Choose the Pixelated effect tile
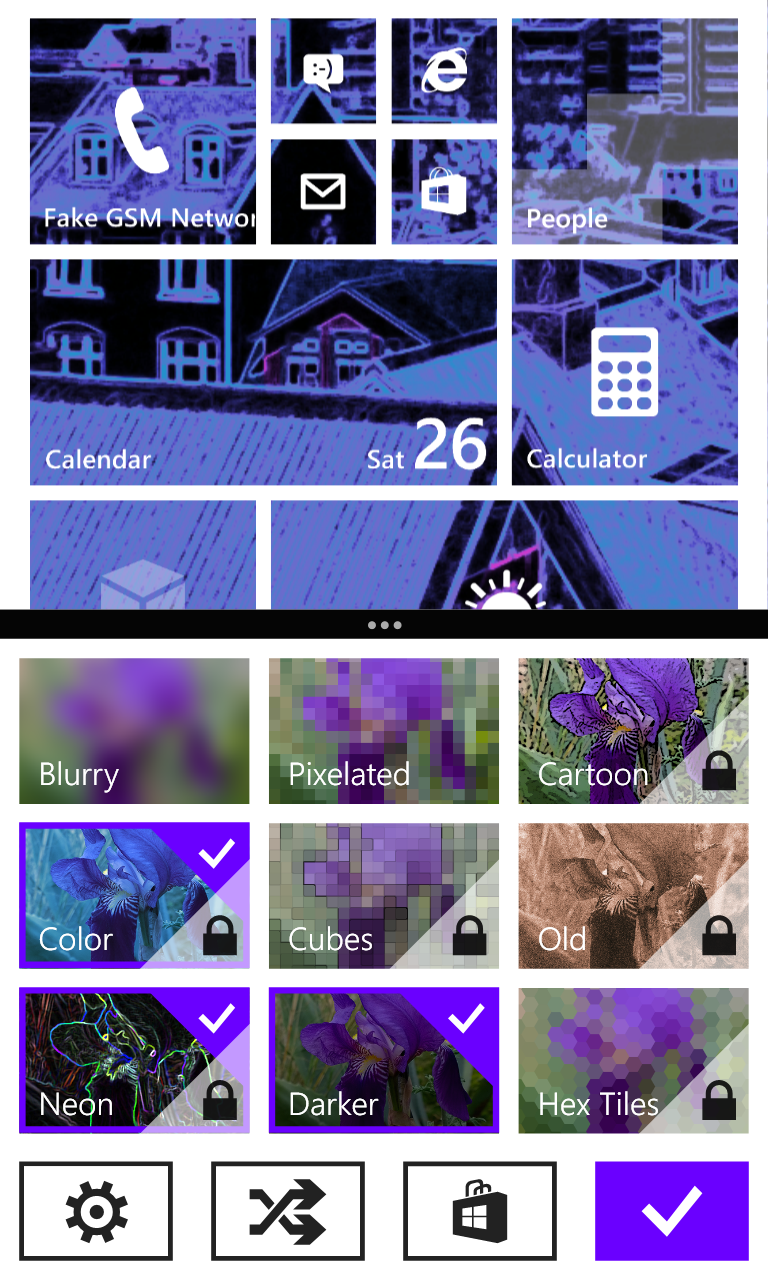 tap(384, 731)
